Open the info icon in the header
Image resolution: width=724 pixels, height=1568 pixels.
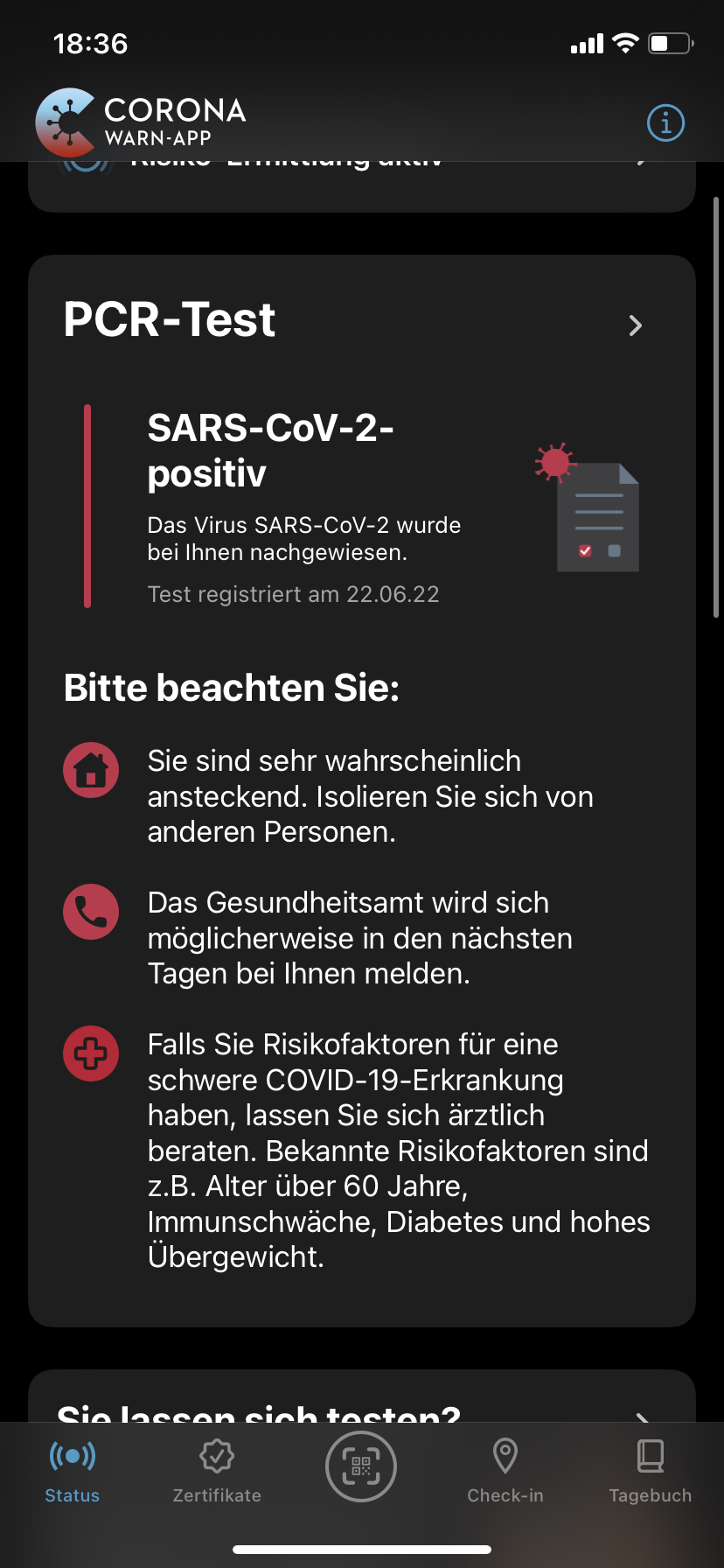(665, 123)
